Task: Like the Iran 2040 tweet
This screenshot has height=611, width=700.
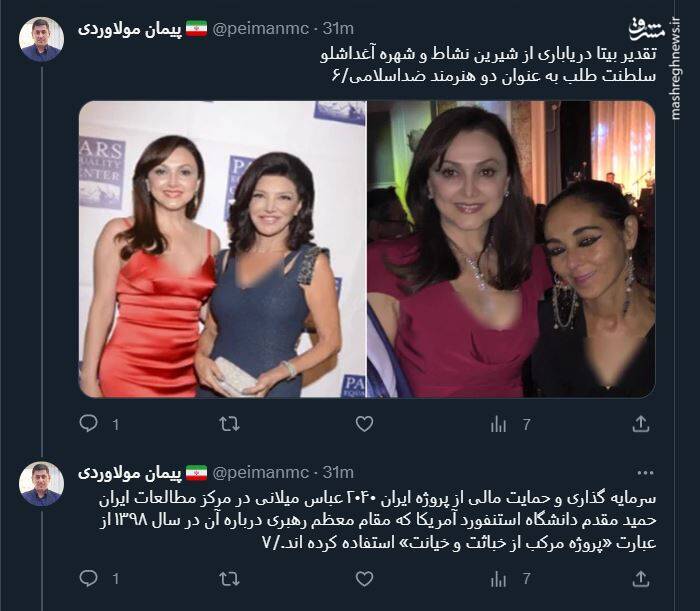Action: click(365, 578)
